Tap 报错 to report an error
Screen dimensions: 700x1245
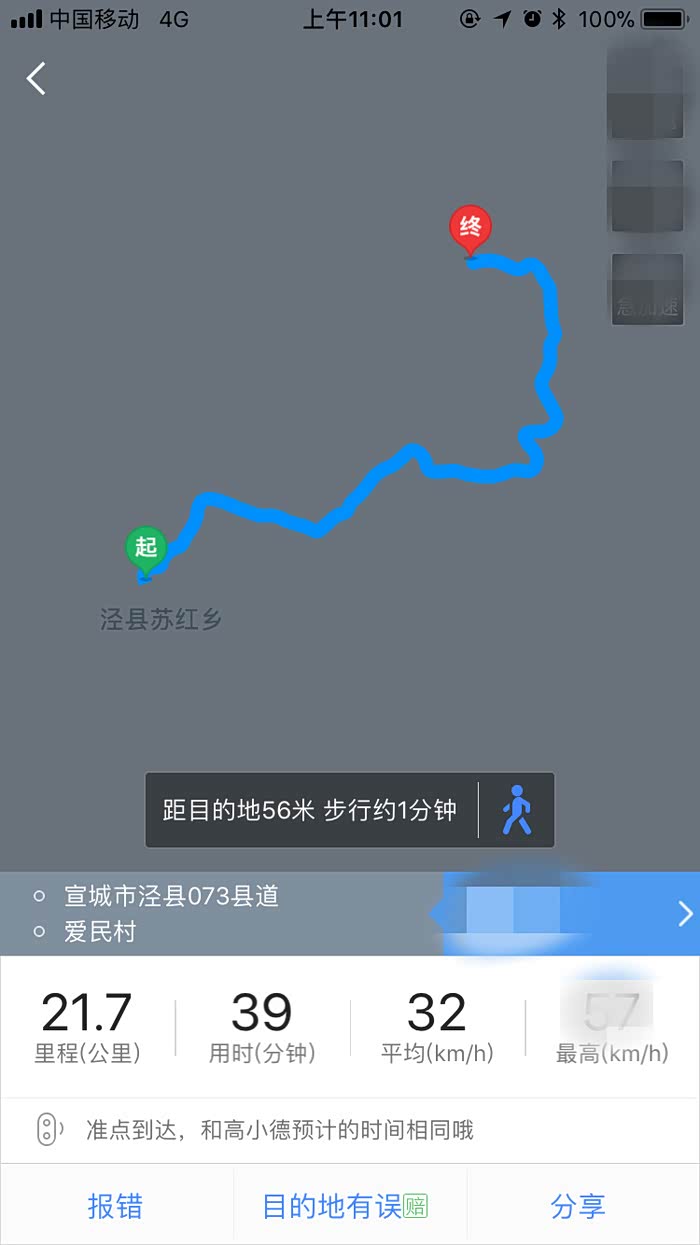click(116, 1206)
